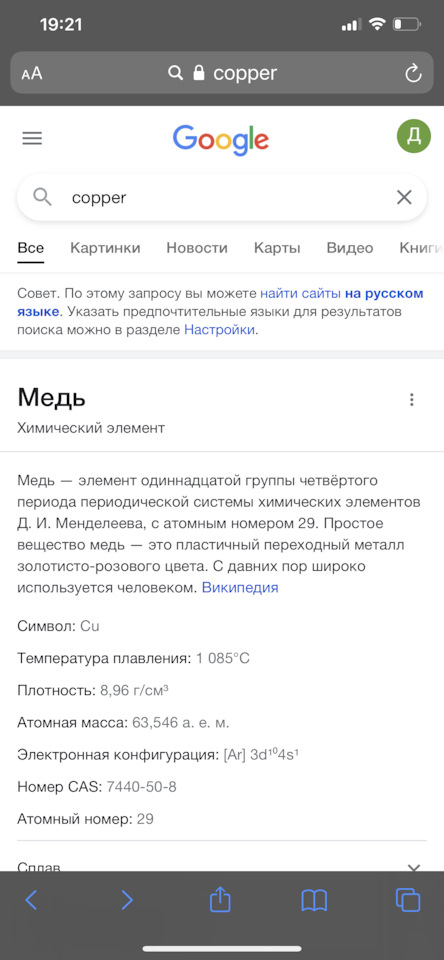Show all open tabs
444x960 pixels.
point(408,899)
